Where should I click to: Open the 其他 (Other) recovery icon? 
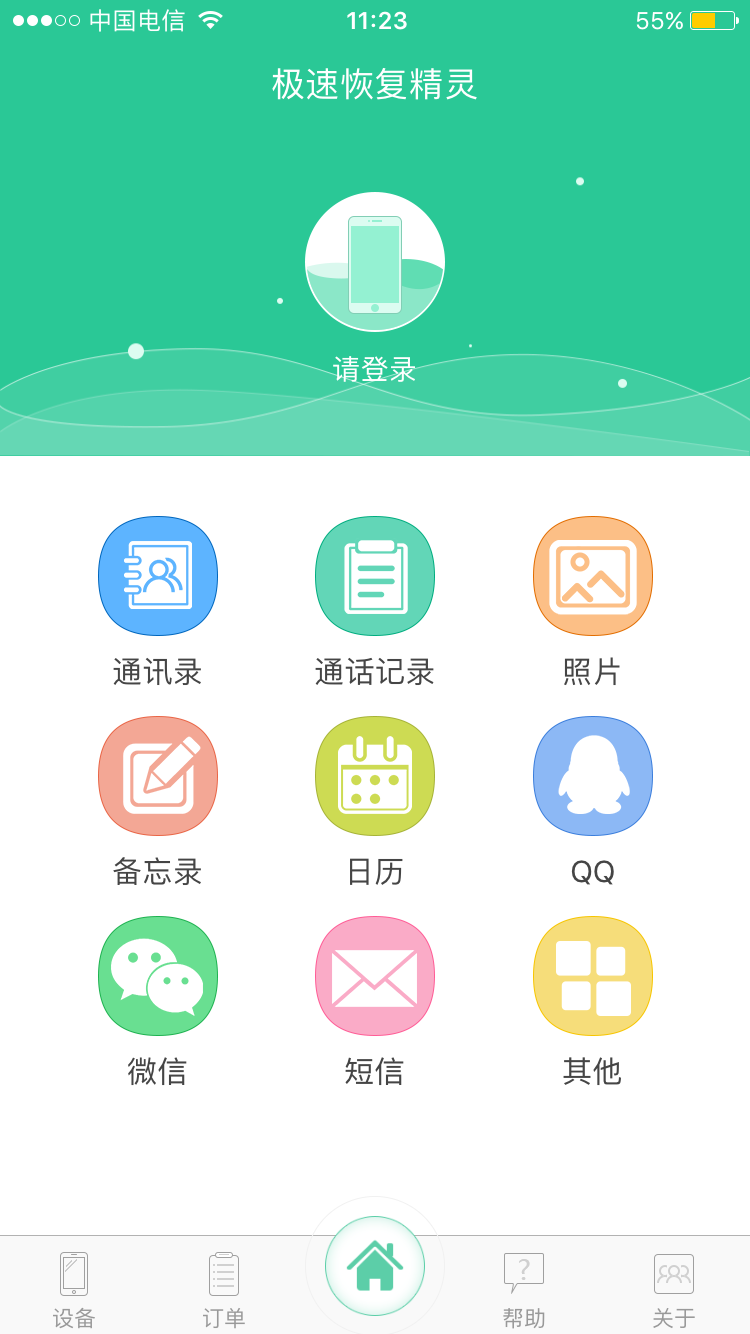point(592,976)
